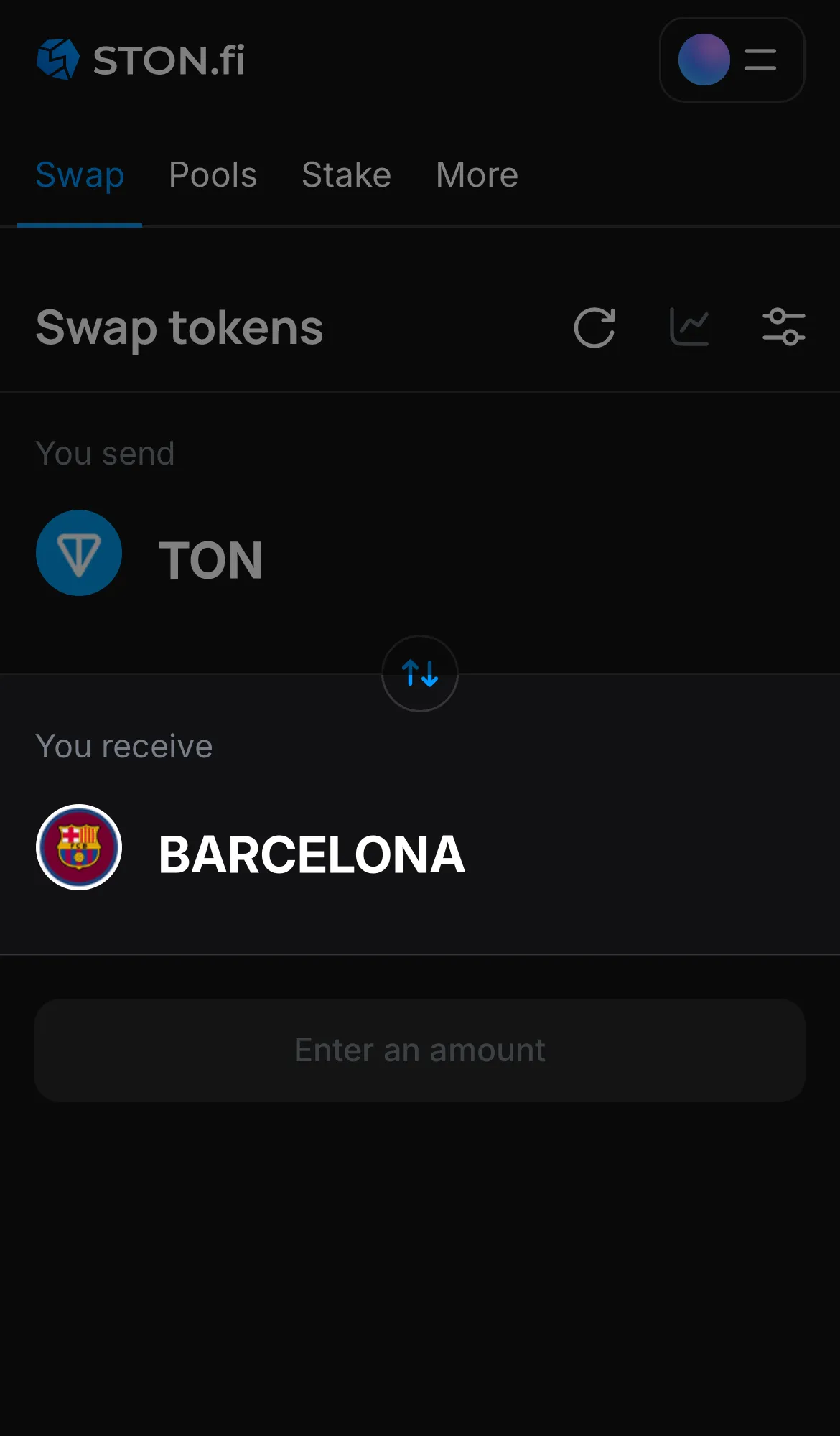Open the More menu

pyautogui.click(x=476, y=174)
